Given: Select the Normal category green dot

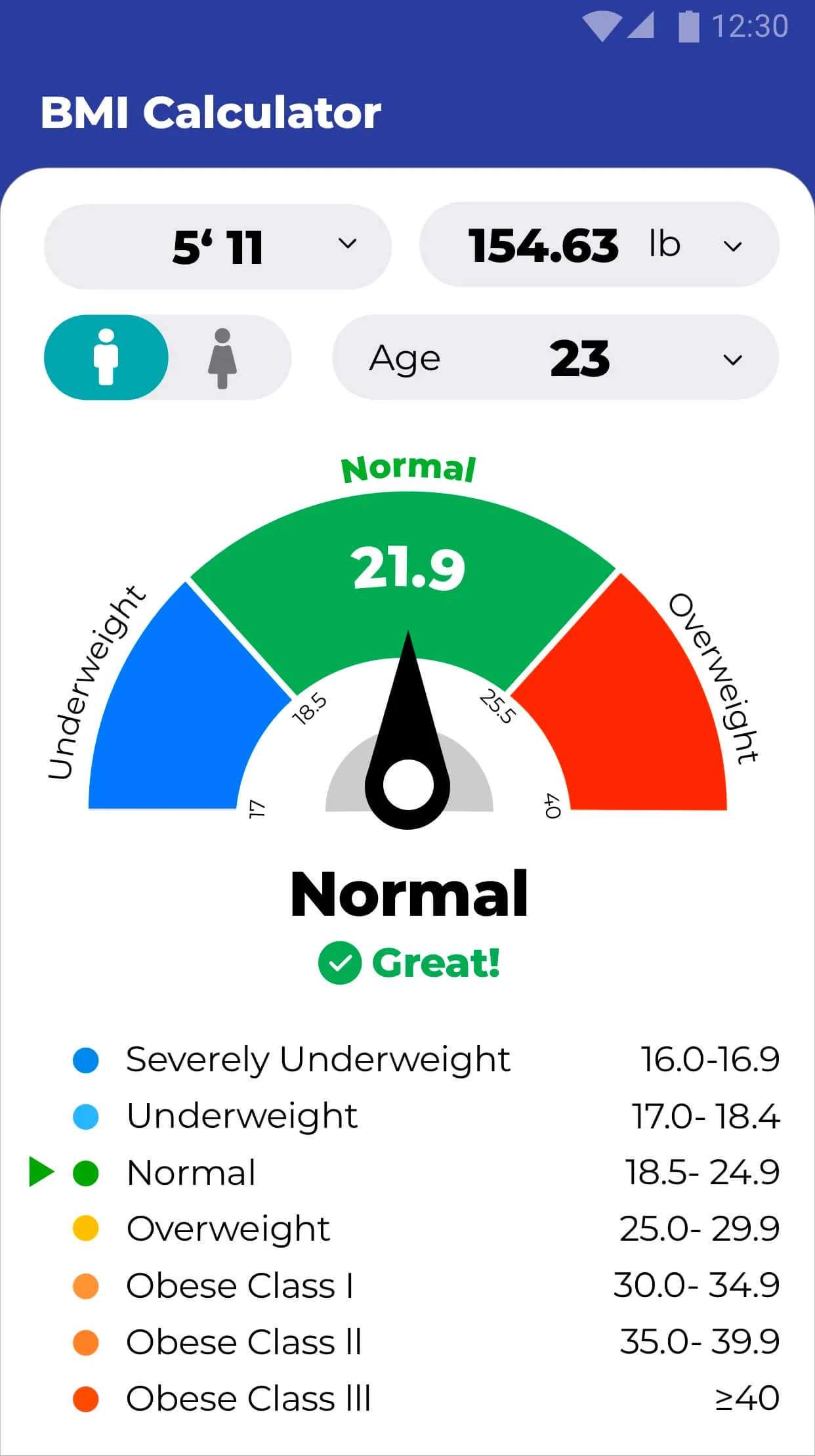Looking at the screenshot, I should pos(85,1173).
